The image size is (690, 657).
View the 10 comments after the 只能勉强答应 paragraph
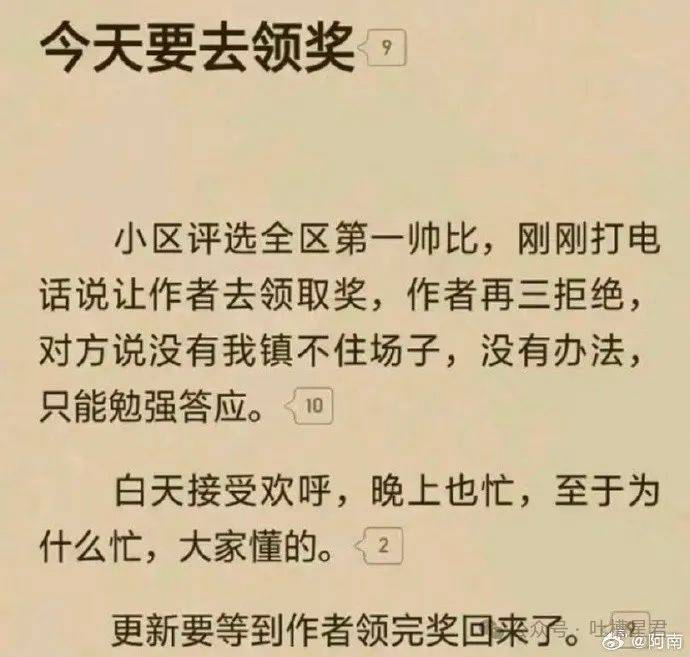[x=310, y=406]
